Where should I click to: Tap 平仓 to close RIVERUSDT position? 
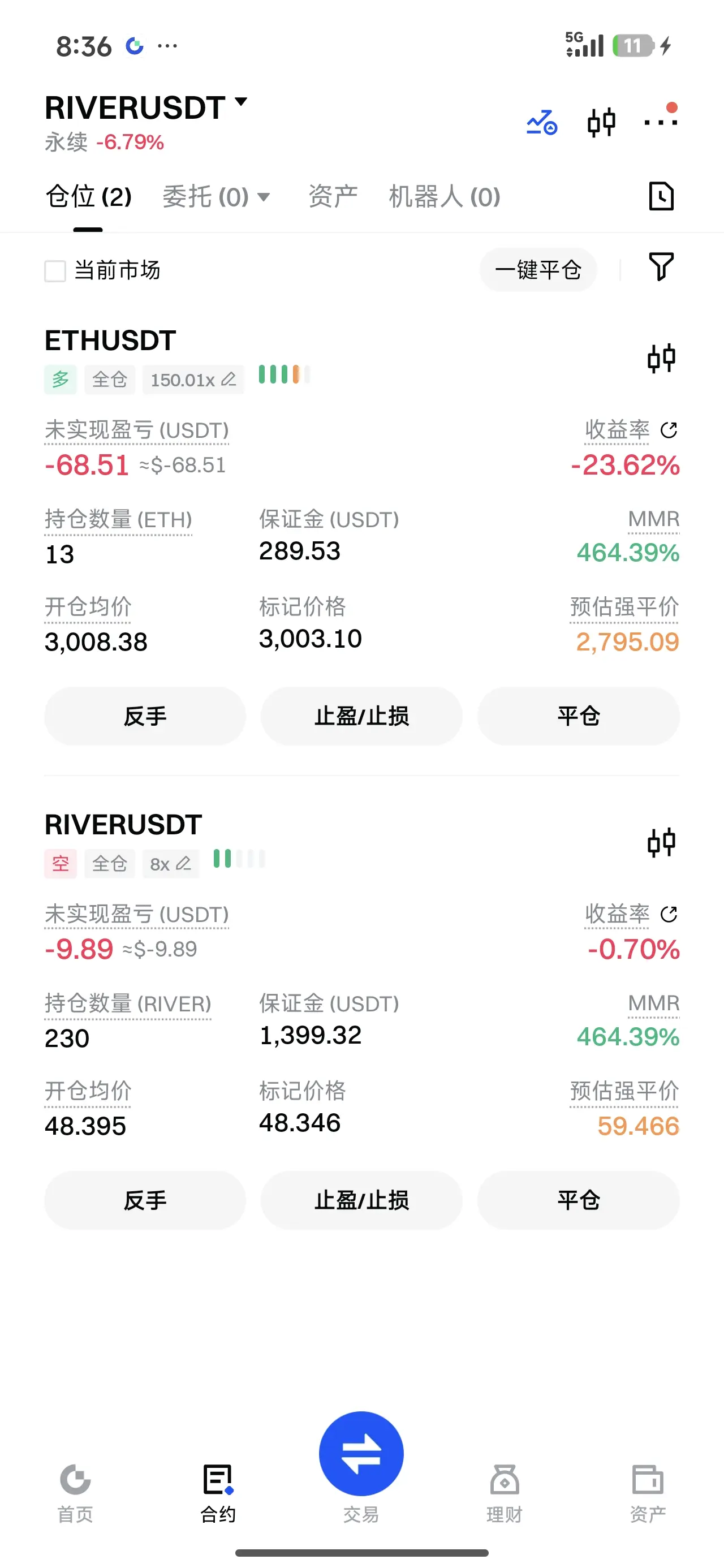point(579,1200)
